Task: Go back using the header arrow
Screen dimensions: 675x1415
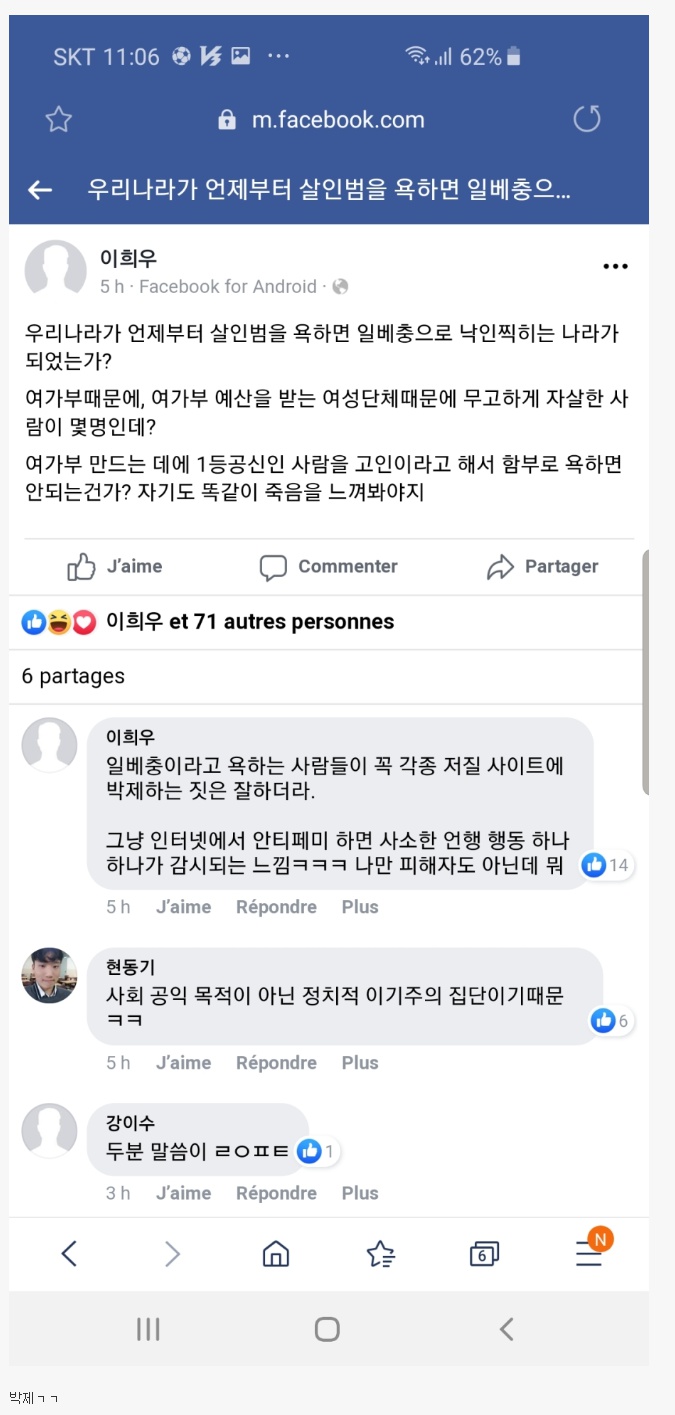Action: (40, 190)
